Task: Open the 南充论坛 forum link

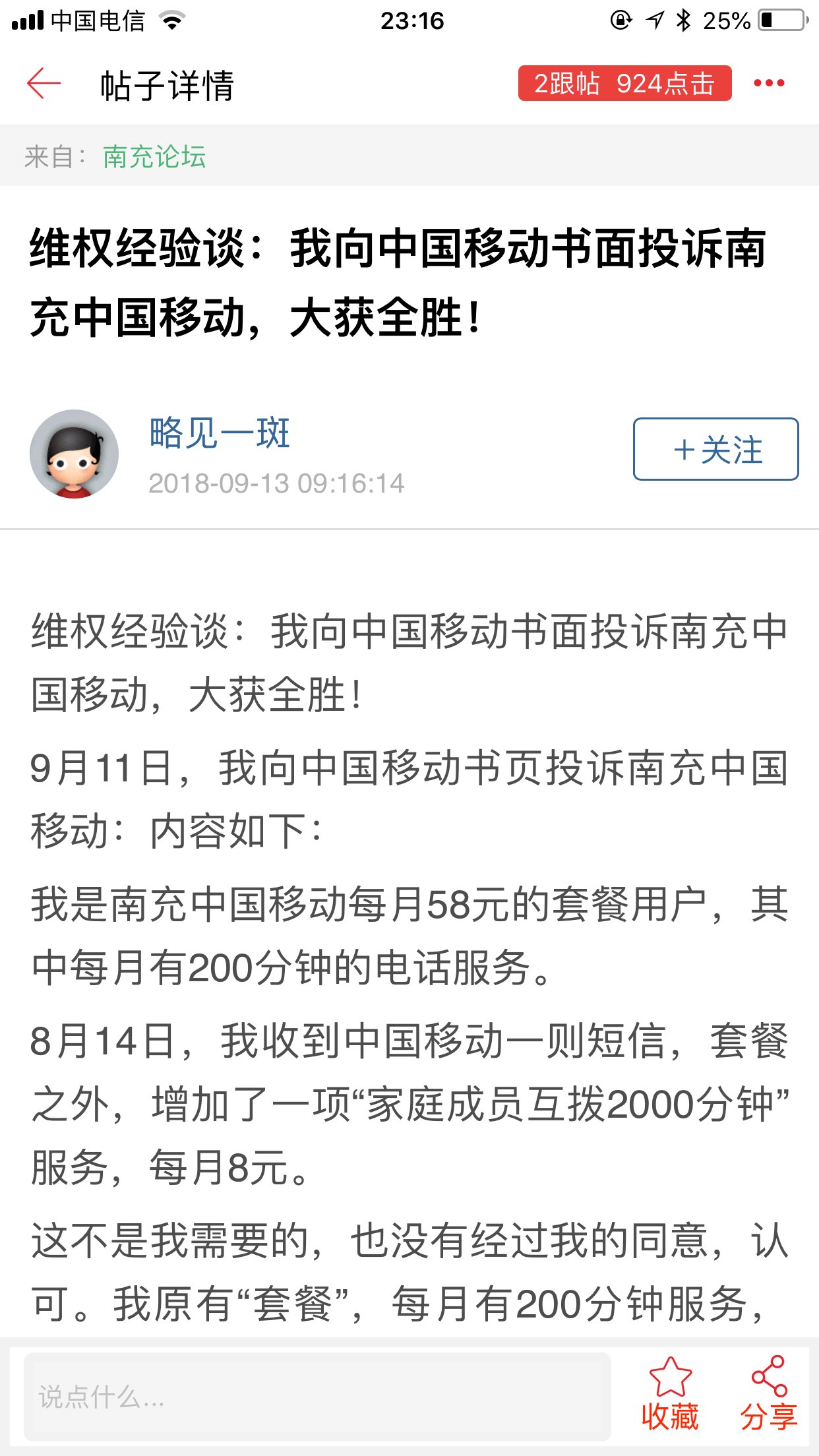Action: tap(154, 157)
